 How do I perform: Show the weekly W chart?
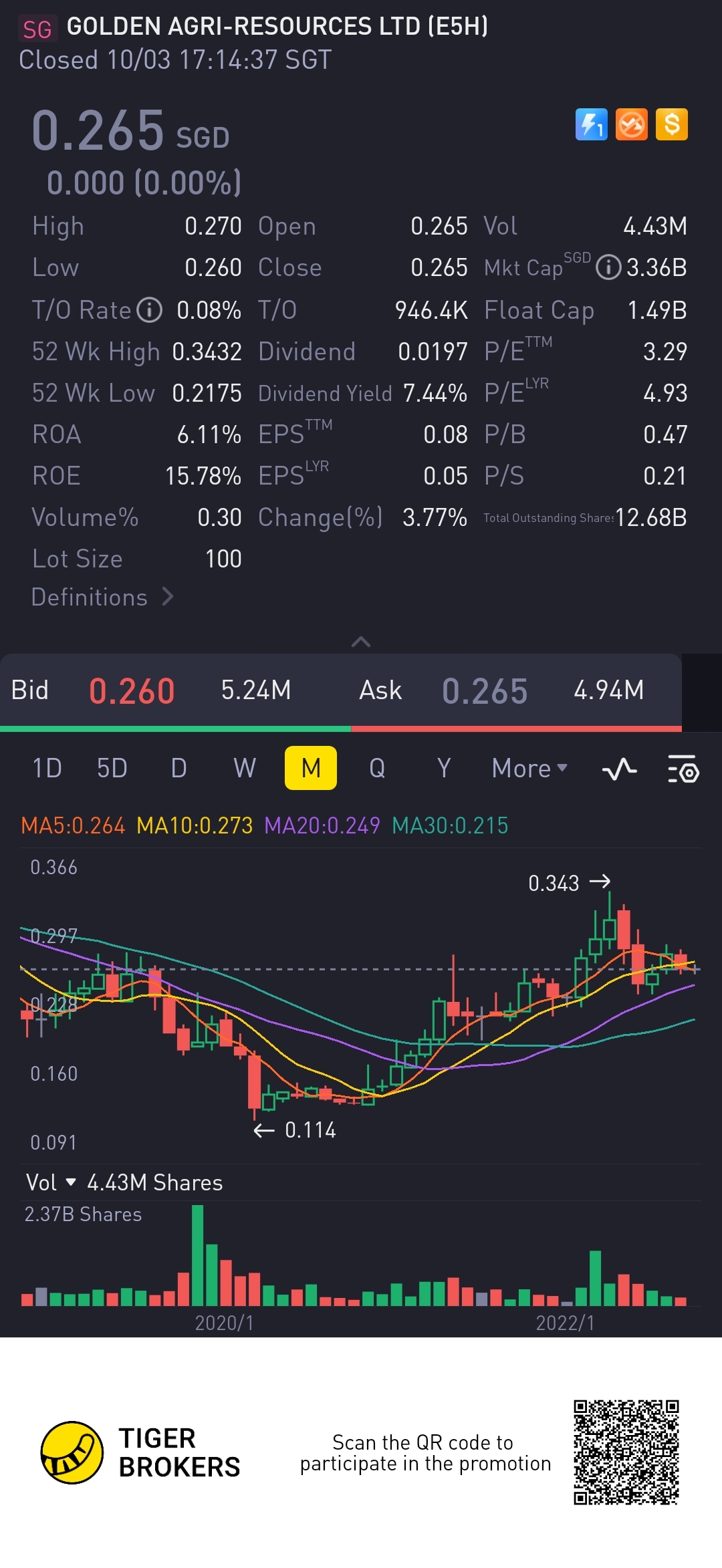pyautogui.click(x=245, y=769)
